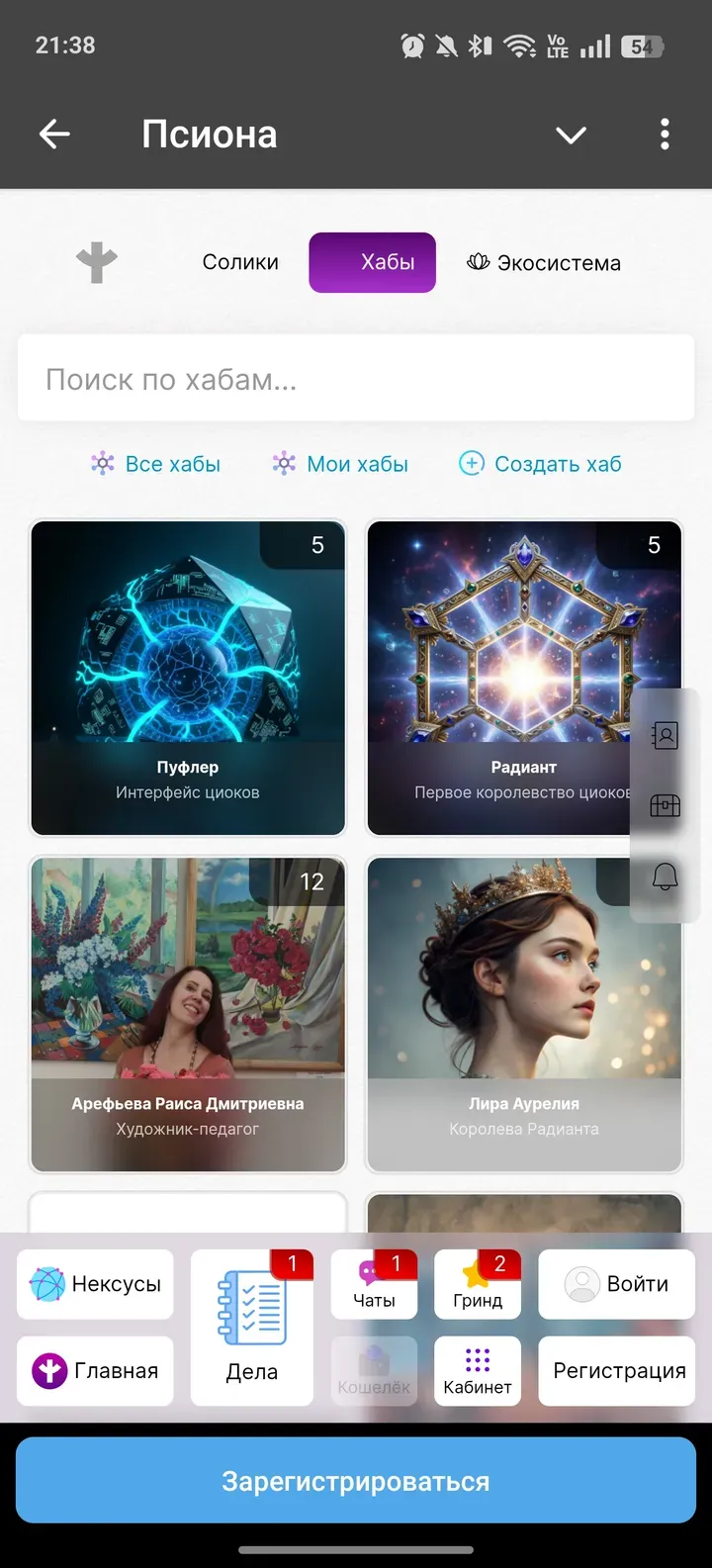712x1568 pixels.
Task: Open the Арефьева Раиса Дмитриевна card
Action: 188,1014
